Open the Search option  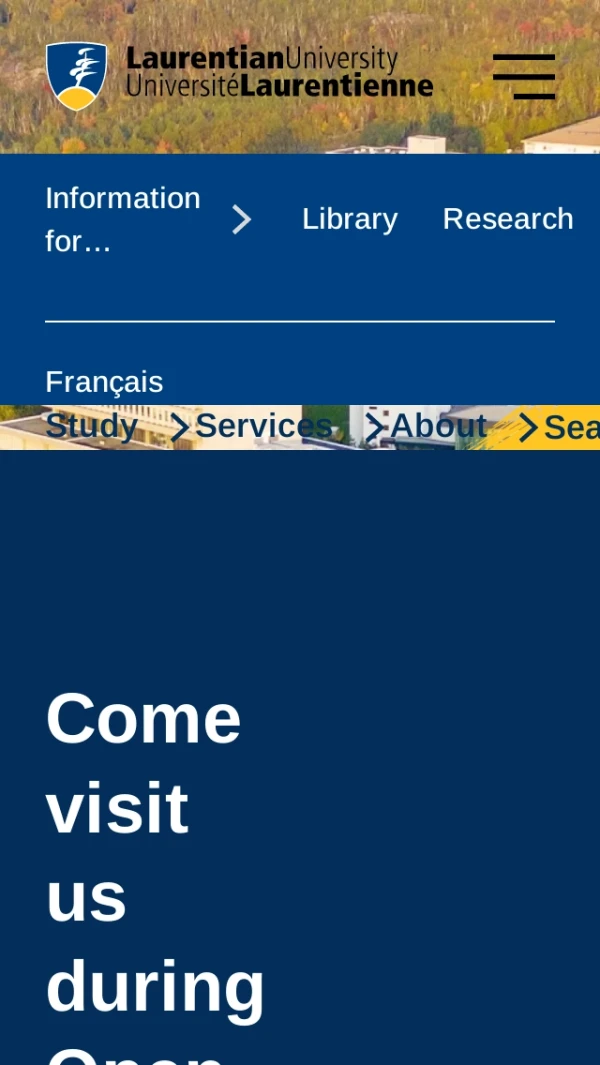click(x=570, y=428)
